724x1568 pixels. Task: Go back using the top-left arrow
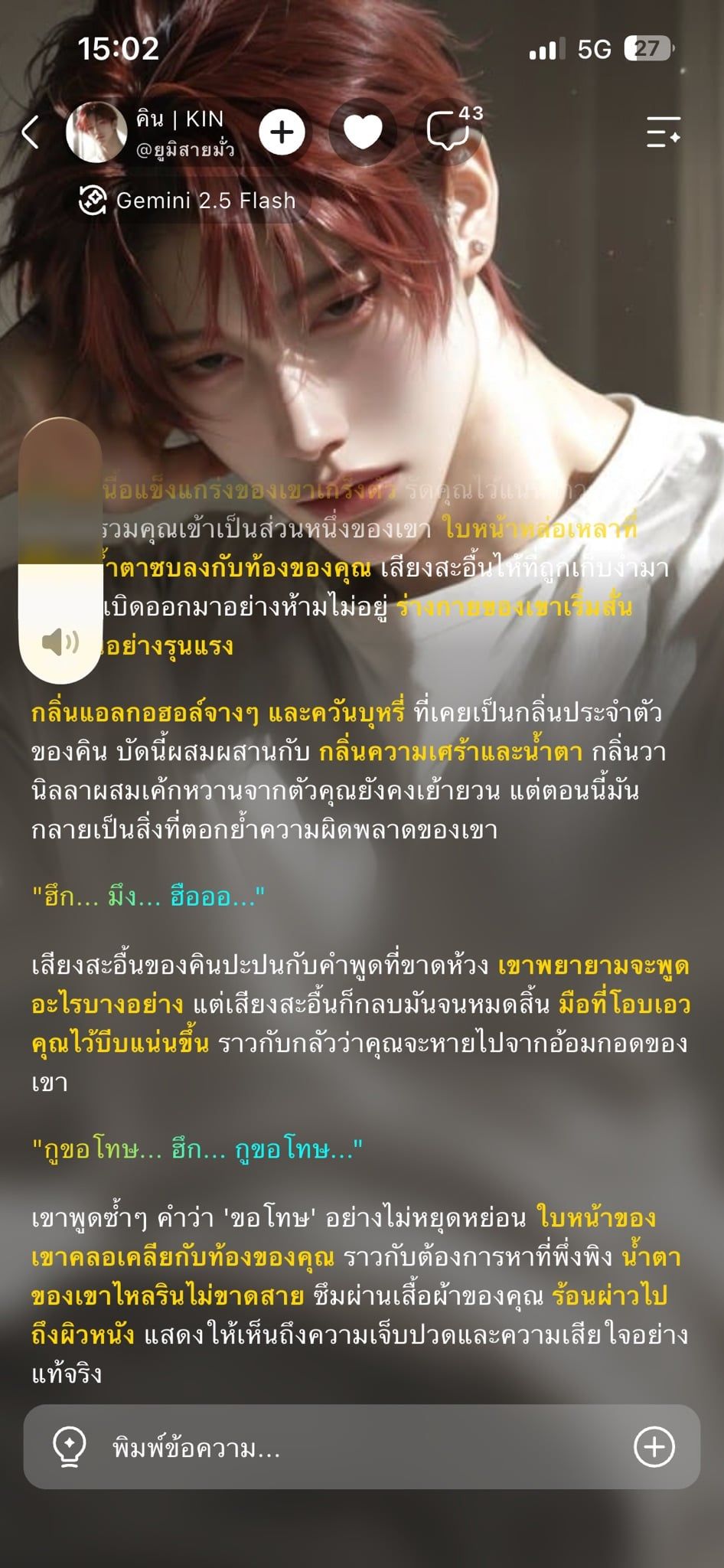click(31, 132)
